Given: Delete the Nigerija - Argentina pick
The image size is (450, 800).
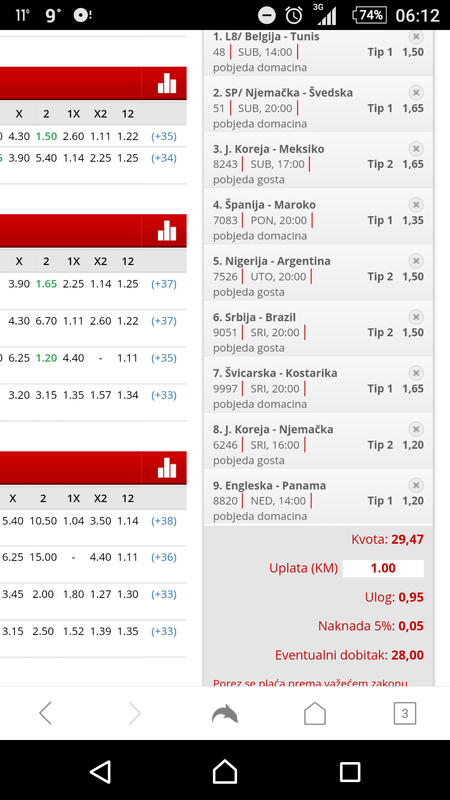Looking at the screenshot, I should [416, 261].
